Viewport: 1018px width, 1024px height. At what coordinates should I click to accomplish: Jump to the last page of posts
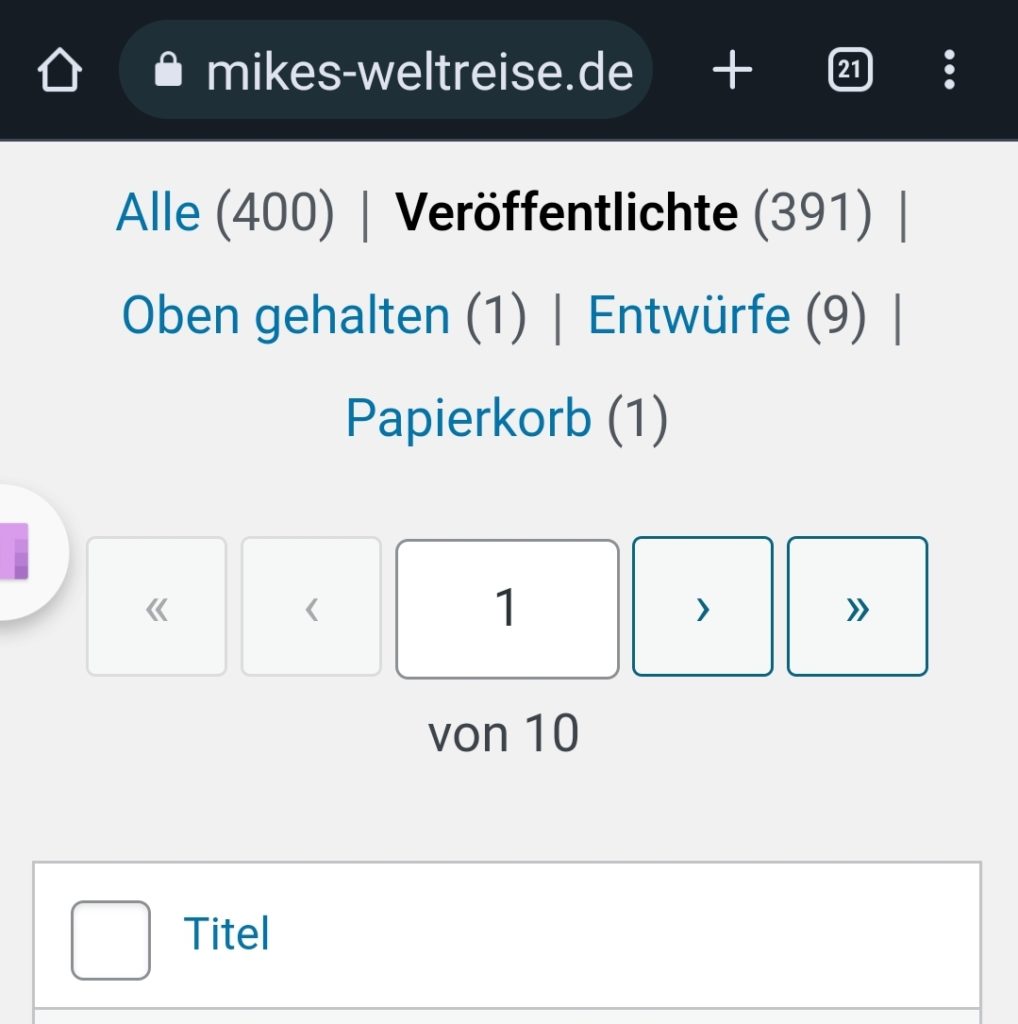(857, 607)
